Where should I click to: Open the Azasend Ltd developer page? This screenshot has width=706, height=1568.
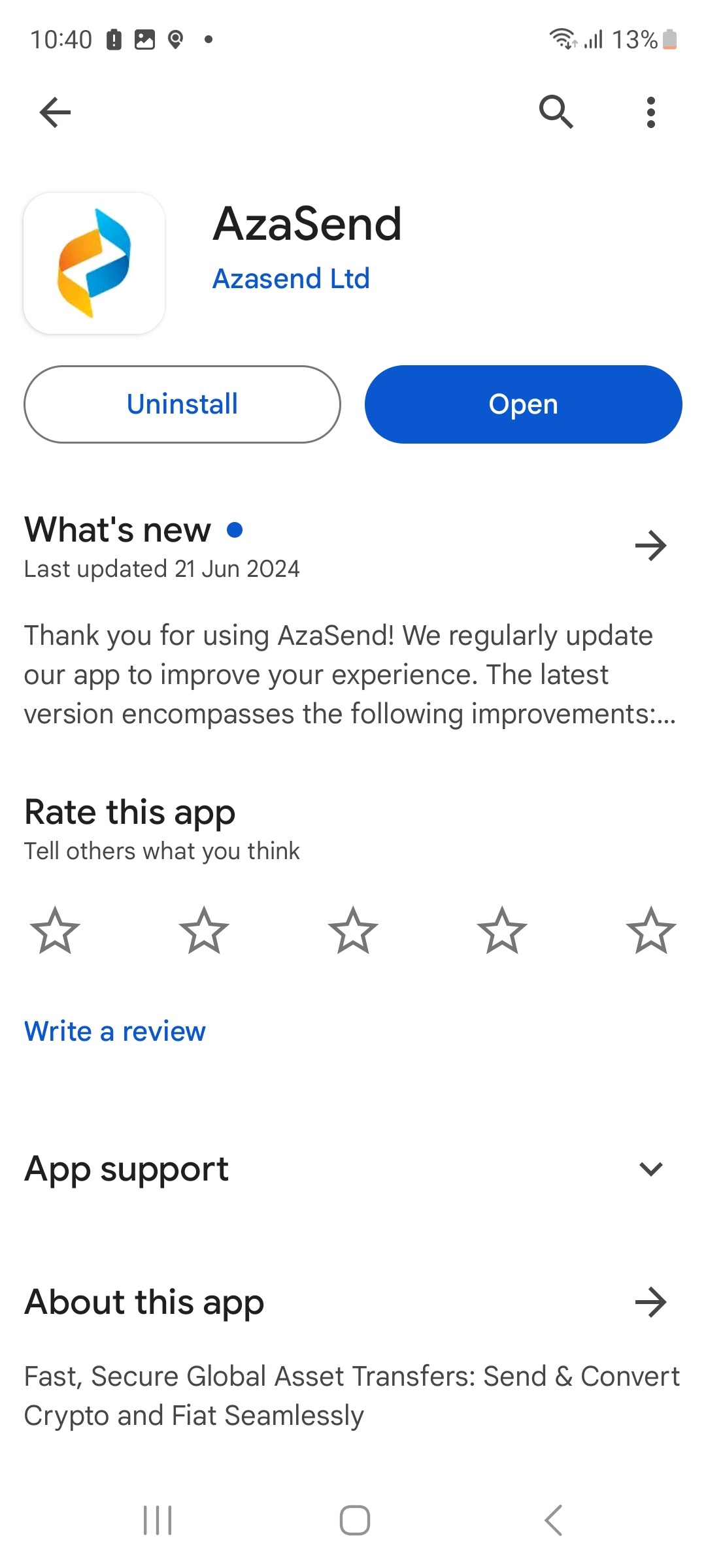pos(291,279)
